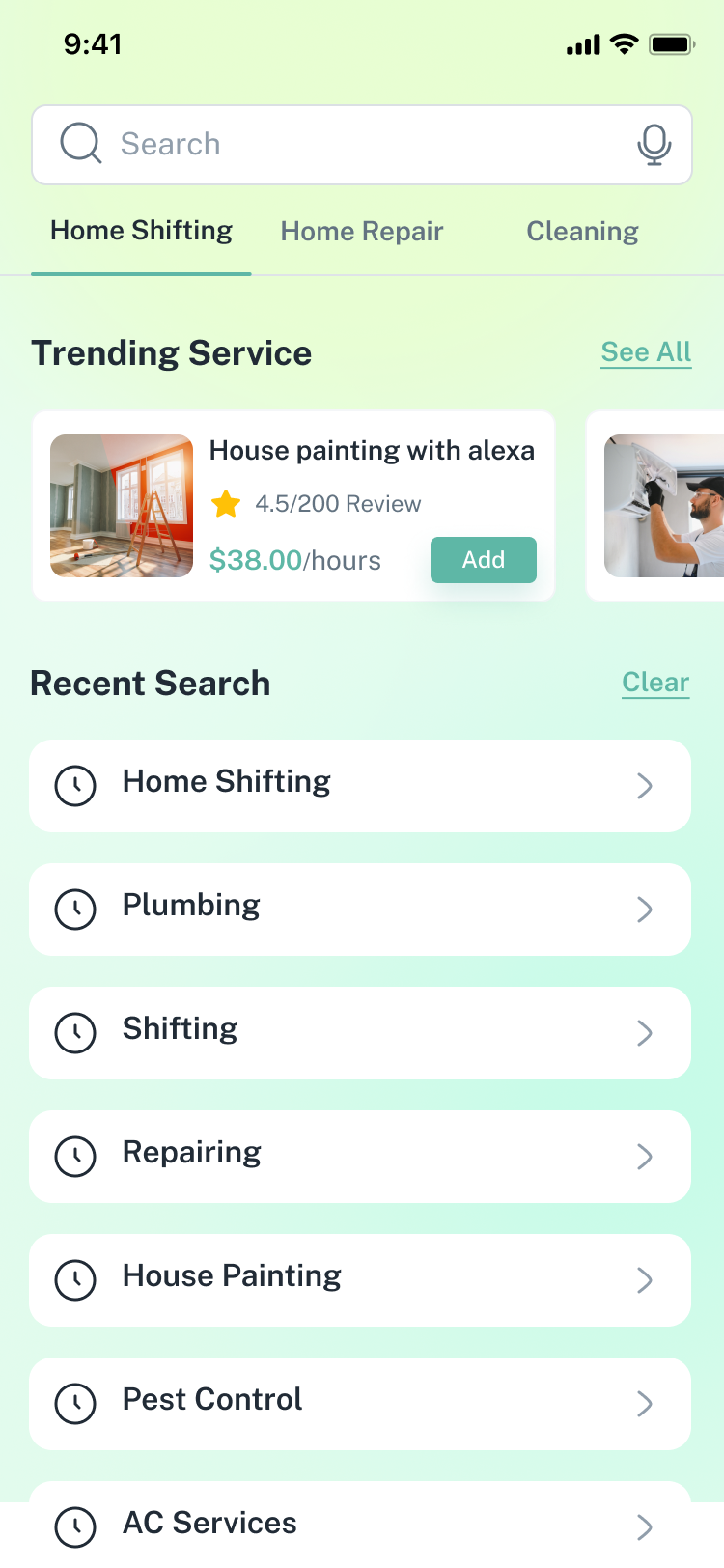Switch to the Home Repair tab

(362, 232)
